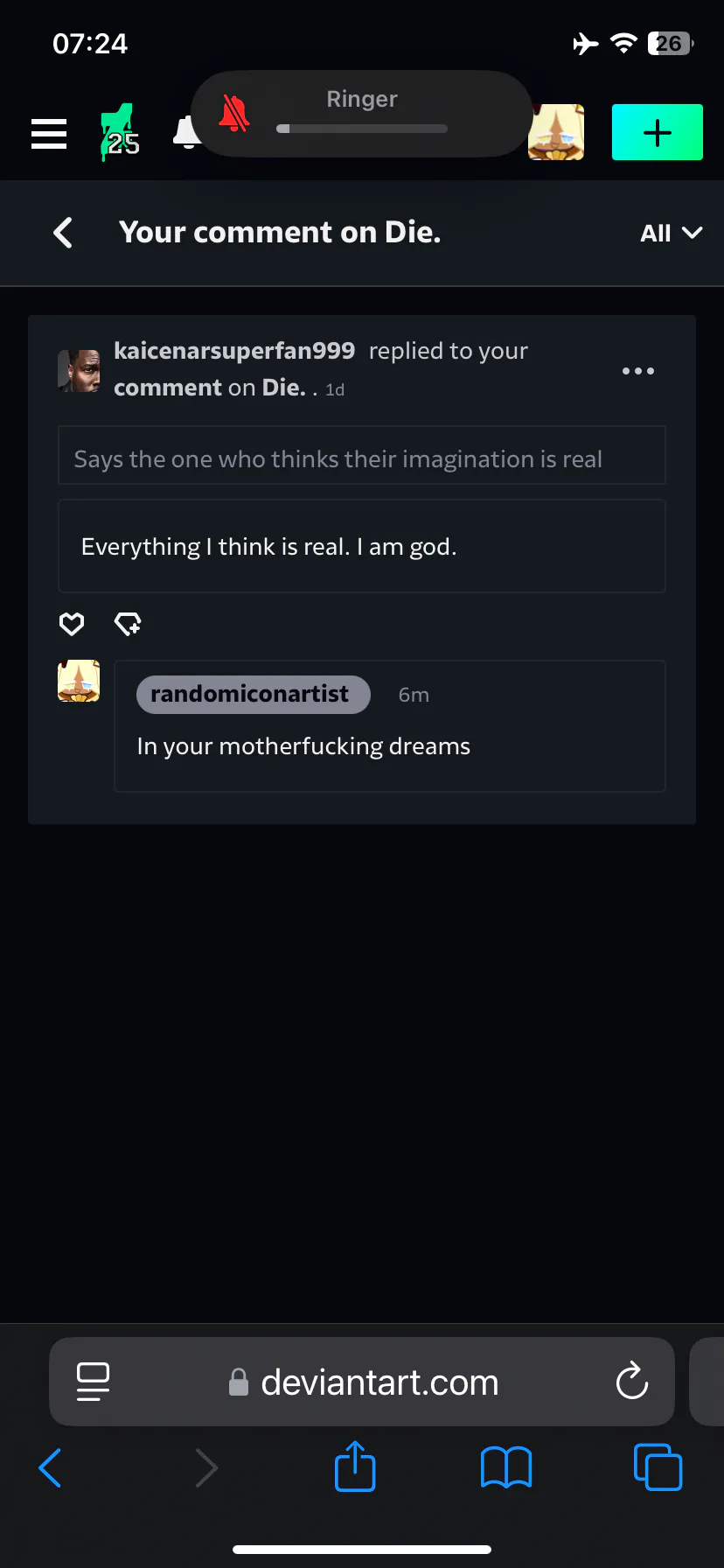The height and width of the screenshot is (1568, 724).
Task: Open the three-dot menu on the reply
Action: pos(637,371)
